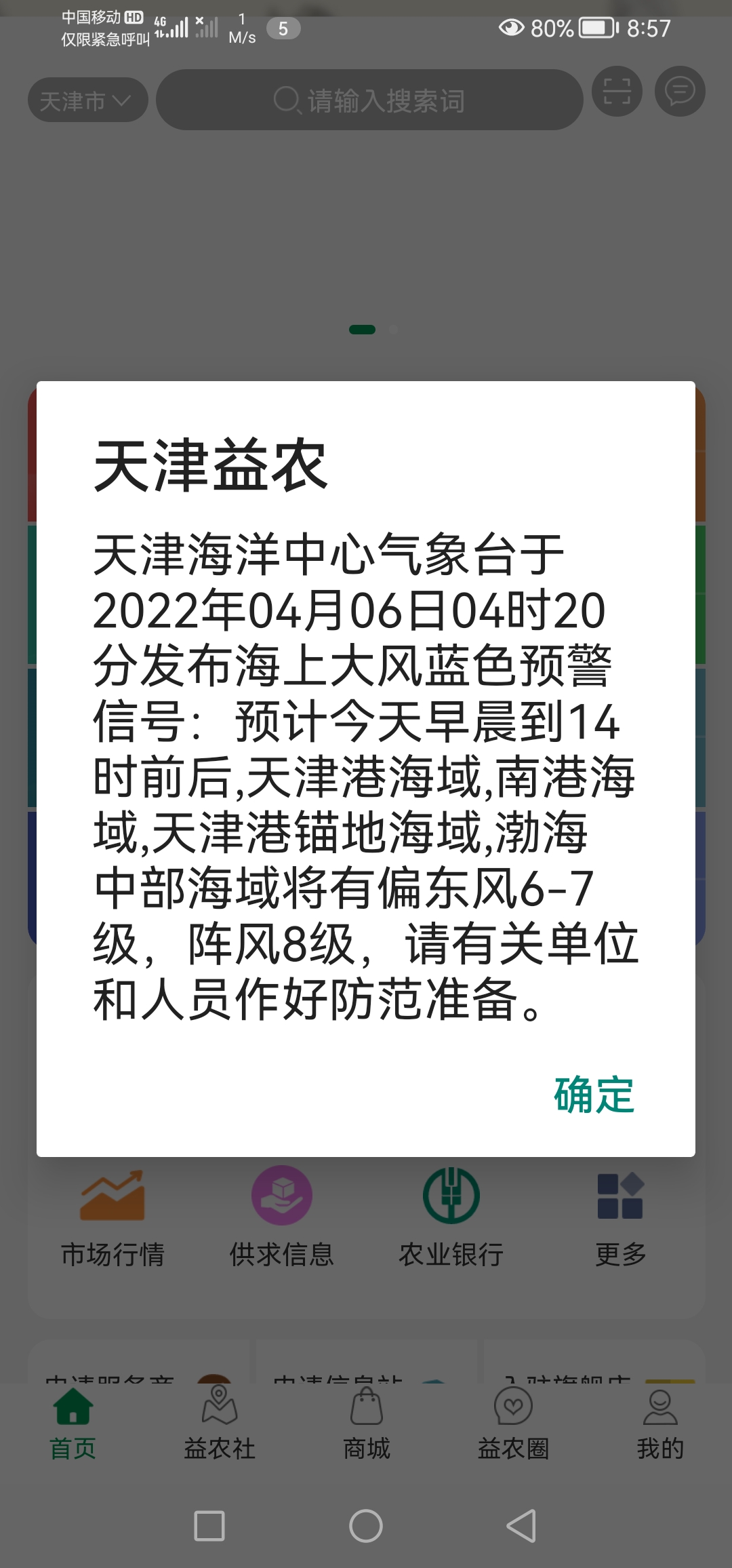Confirm the weather alert with 确定
Viewport: 732px width, 1568px height.
tap(594, 1095)
